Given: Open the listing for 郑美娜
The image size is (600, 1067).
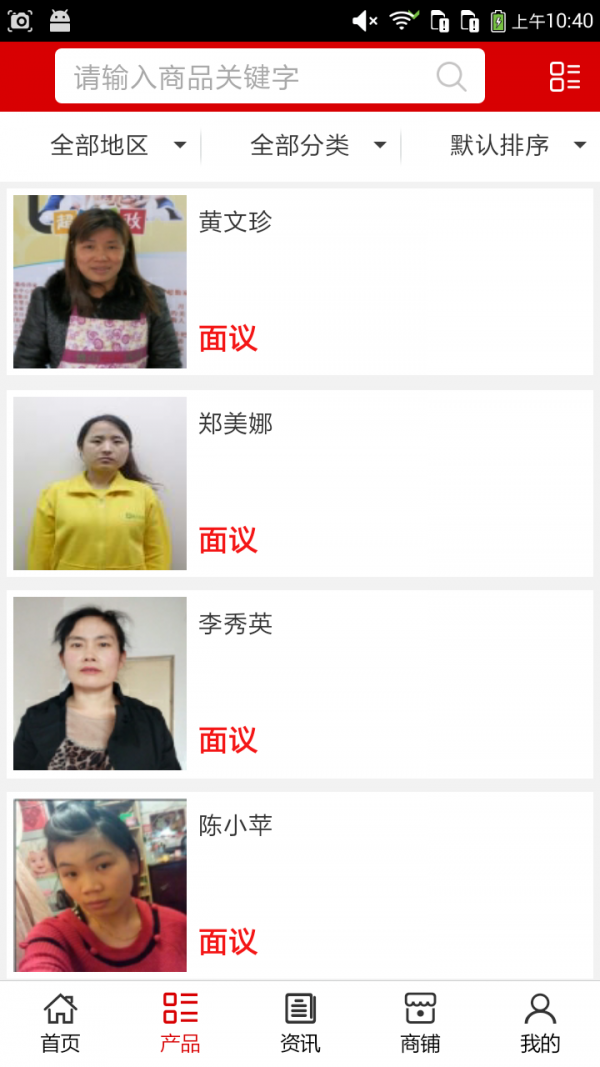Looking at the screenshot, I should 300,484.
